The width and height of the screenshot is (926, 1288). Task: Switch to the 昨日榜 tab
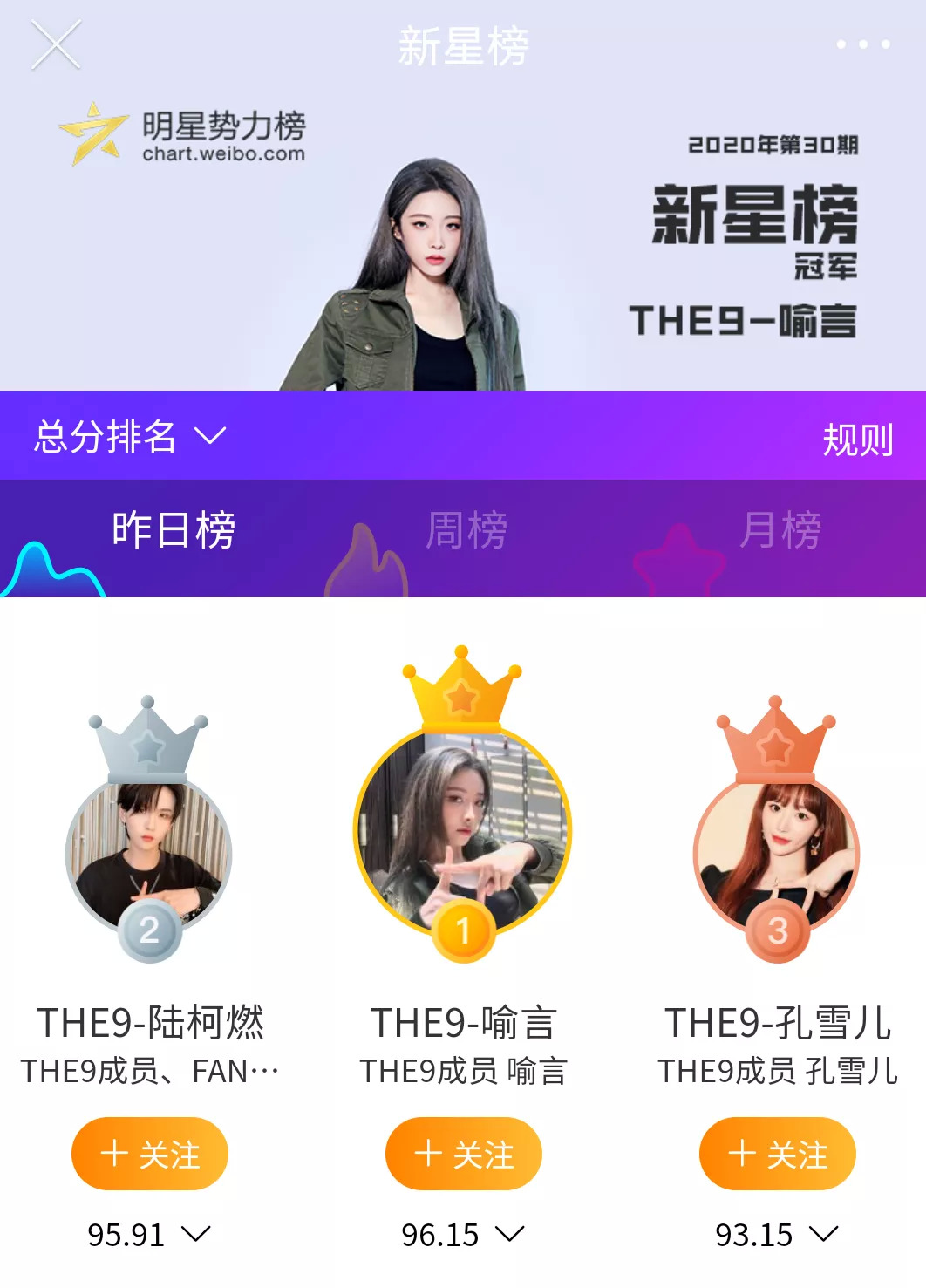coord(174,530)
